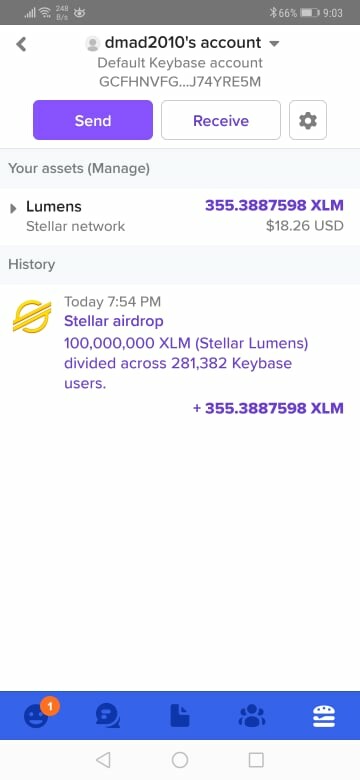Screen dimensions: 360x780
Task: Switch to the Chat tab
Action: (108, 716)
